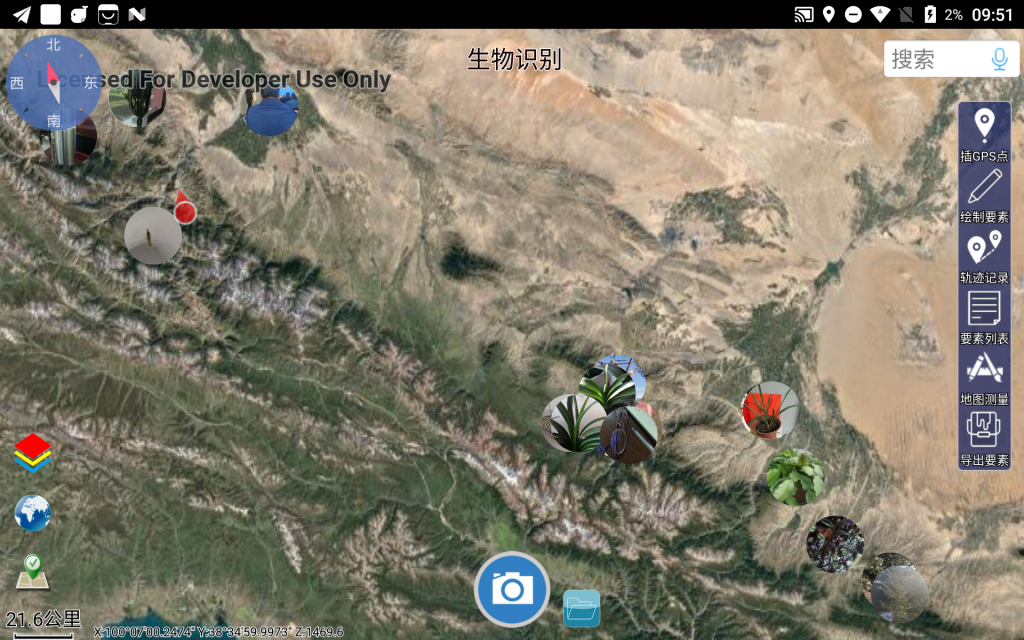This screenshot has width=1024, height=640.
Task: Open the red potted plant photo marker
Action: pyautogui.click(x=769, y=410)
